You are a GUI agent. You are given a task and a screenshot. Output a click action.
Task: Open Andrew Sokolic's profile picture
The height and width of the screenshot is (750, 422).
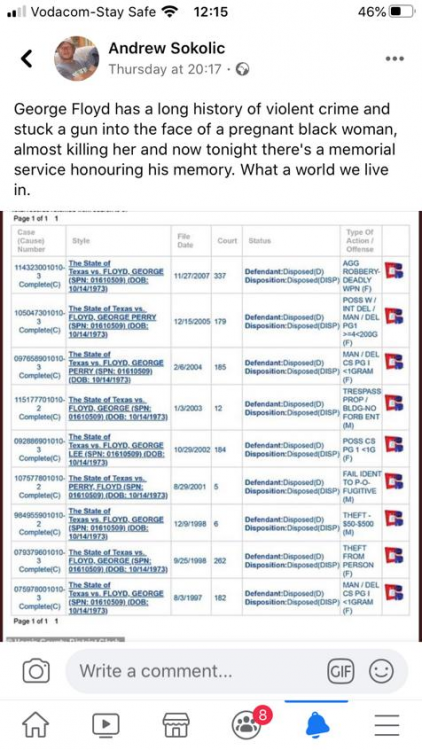pyautogui.click(x=77, y=58)
